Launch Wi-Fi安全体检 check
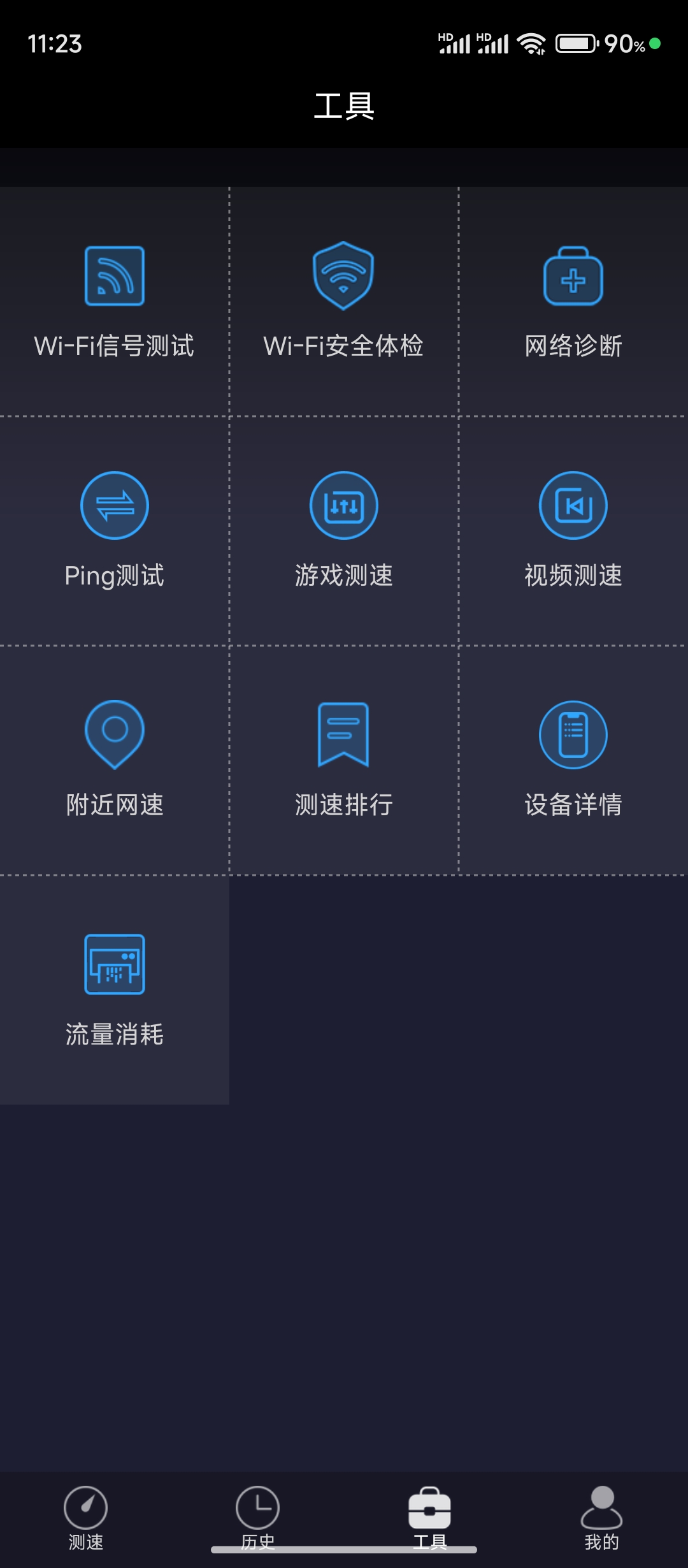The height and width of the screenshot is (1568, 688). tap(344, 301)
